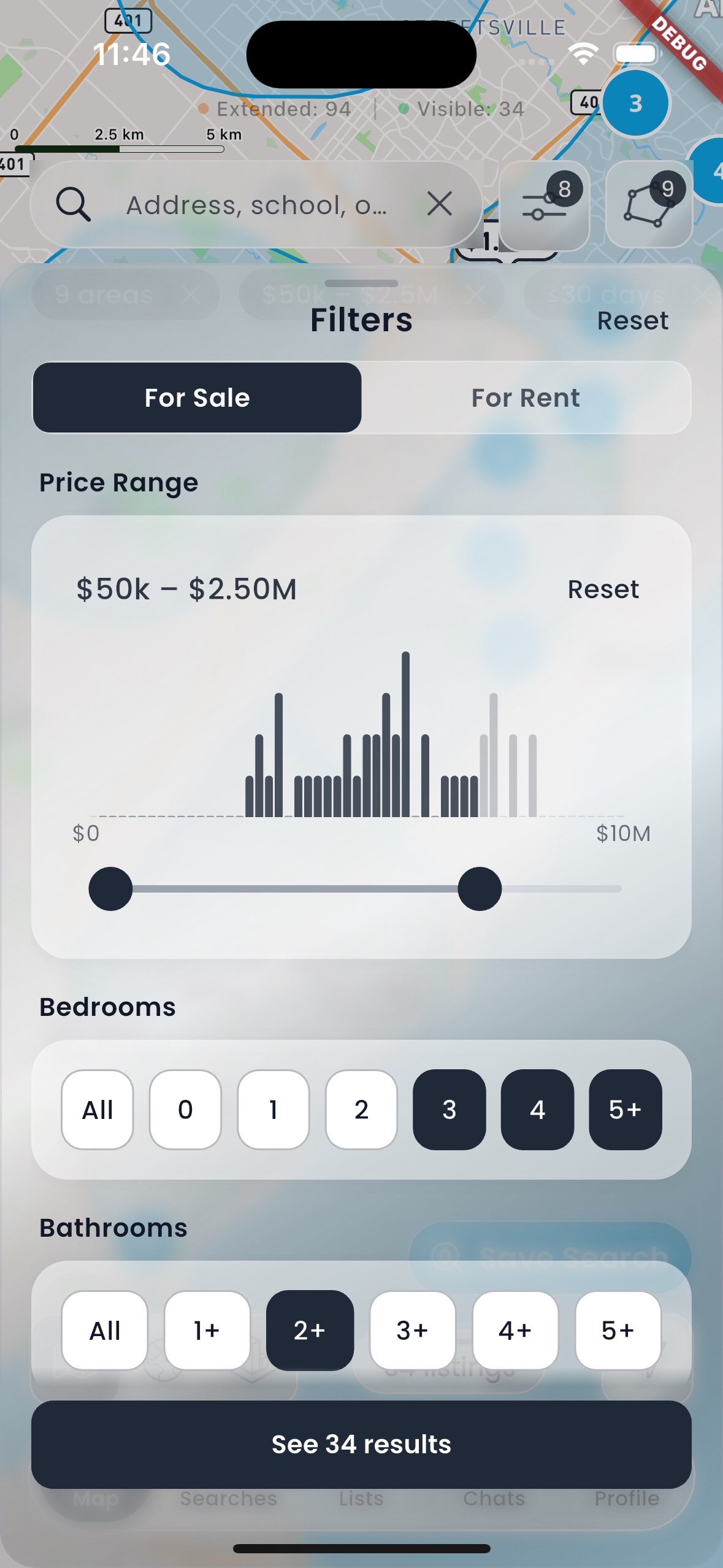Tap the maximum price slider handle

(x=480, y=889)
